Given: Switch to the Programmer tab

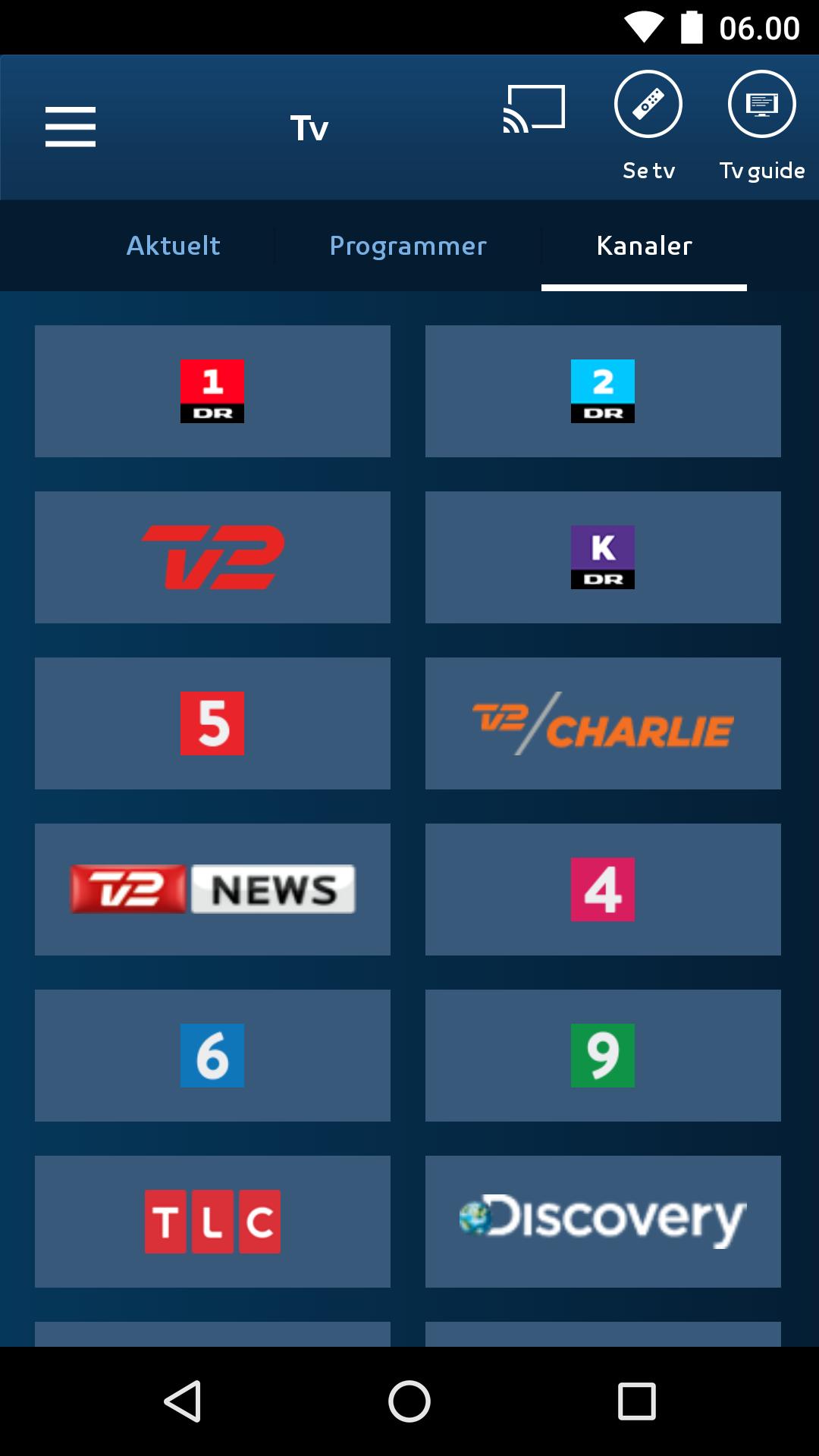Looking at the screenshot, I should click(x=408, y=246).
